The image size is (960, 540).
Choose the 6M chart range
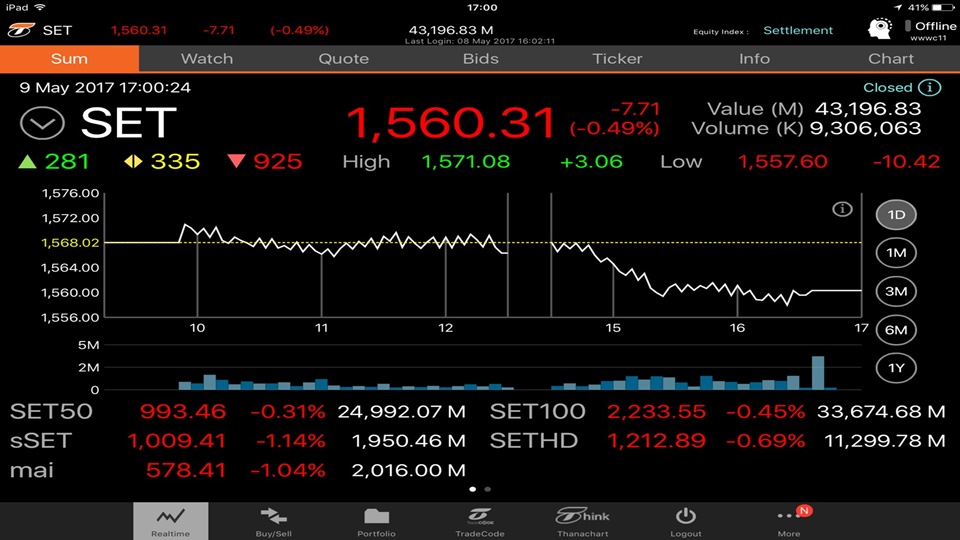(896, 329)
